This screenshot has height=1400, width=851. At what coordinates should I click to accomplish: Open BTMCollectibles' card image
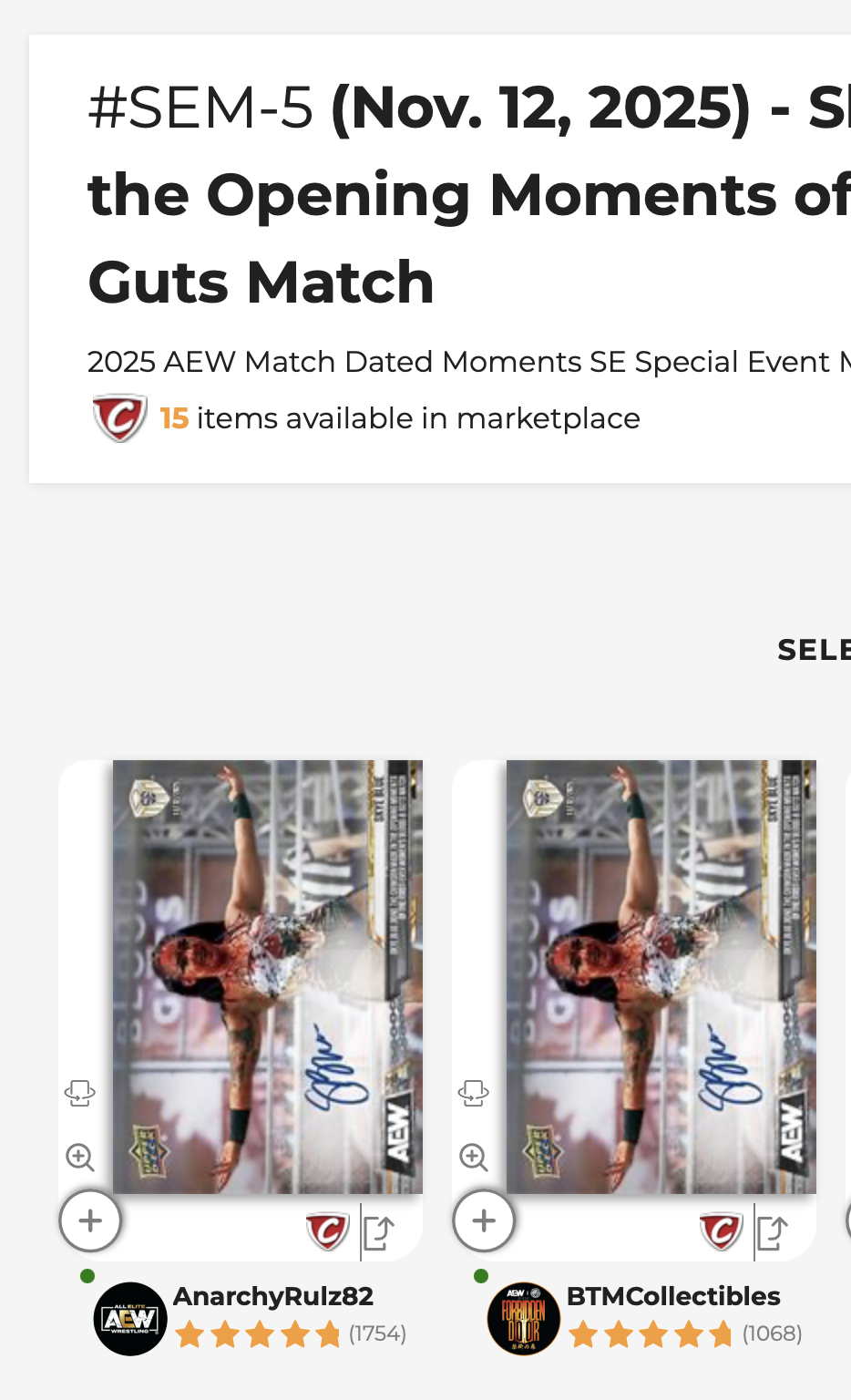tap(661, 975)
